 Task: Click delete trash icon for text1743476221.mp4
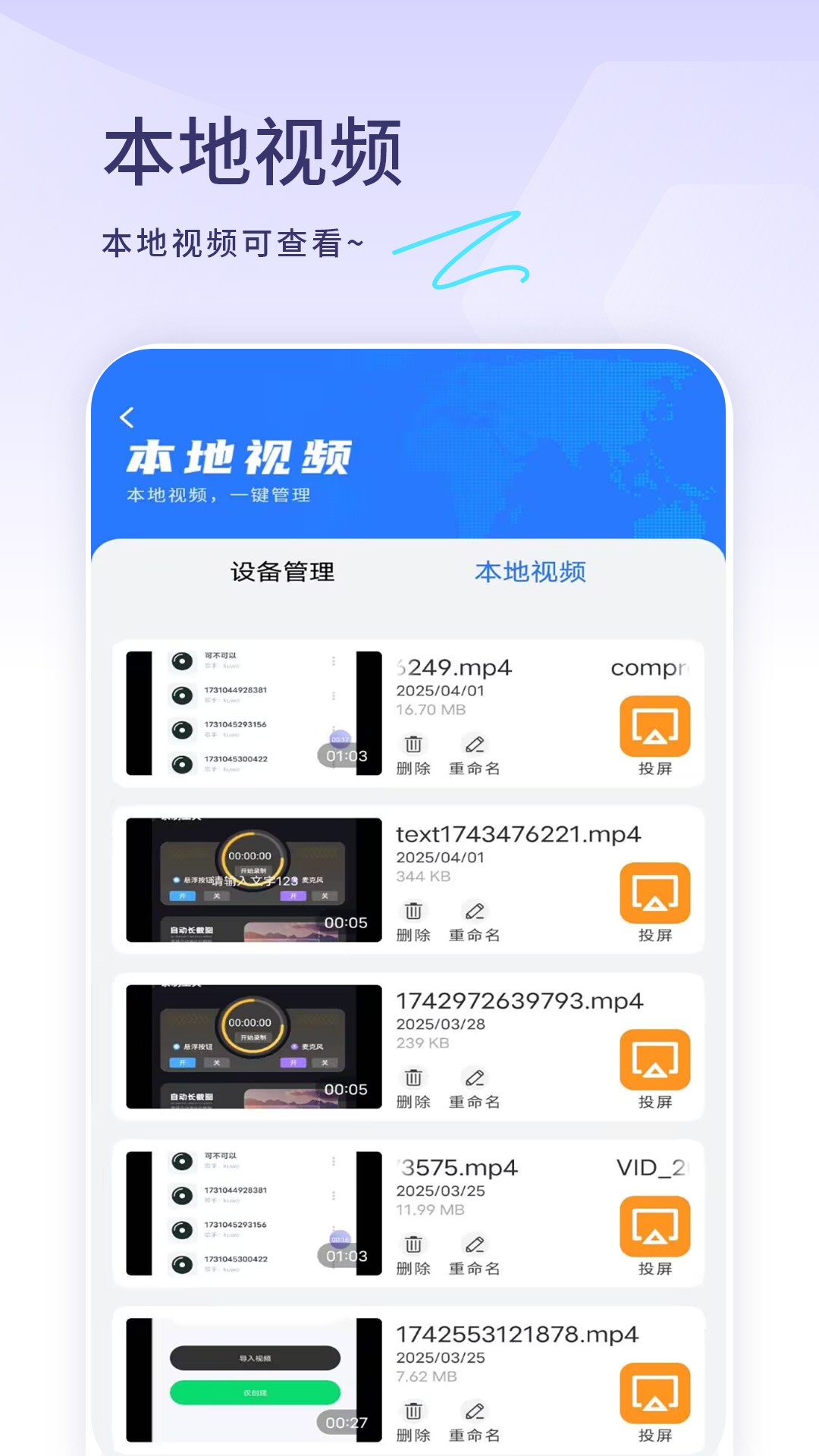413,912
